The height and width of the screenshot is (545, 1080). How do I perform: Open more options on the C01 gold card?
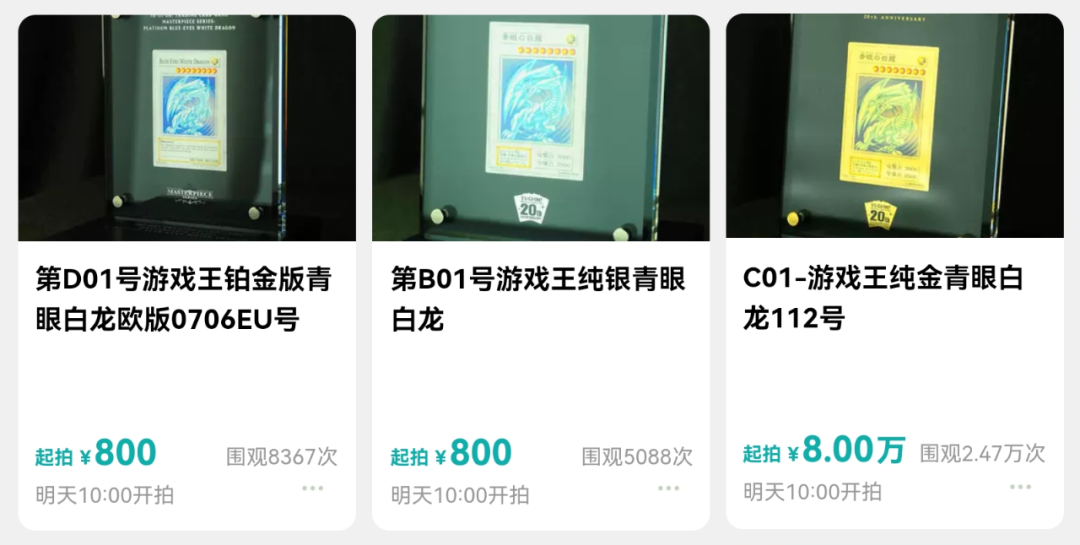pos(1020,487)
